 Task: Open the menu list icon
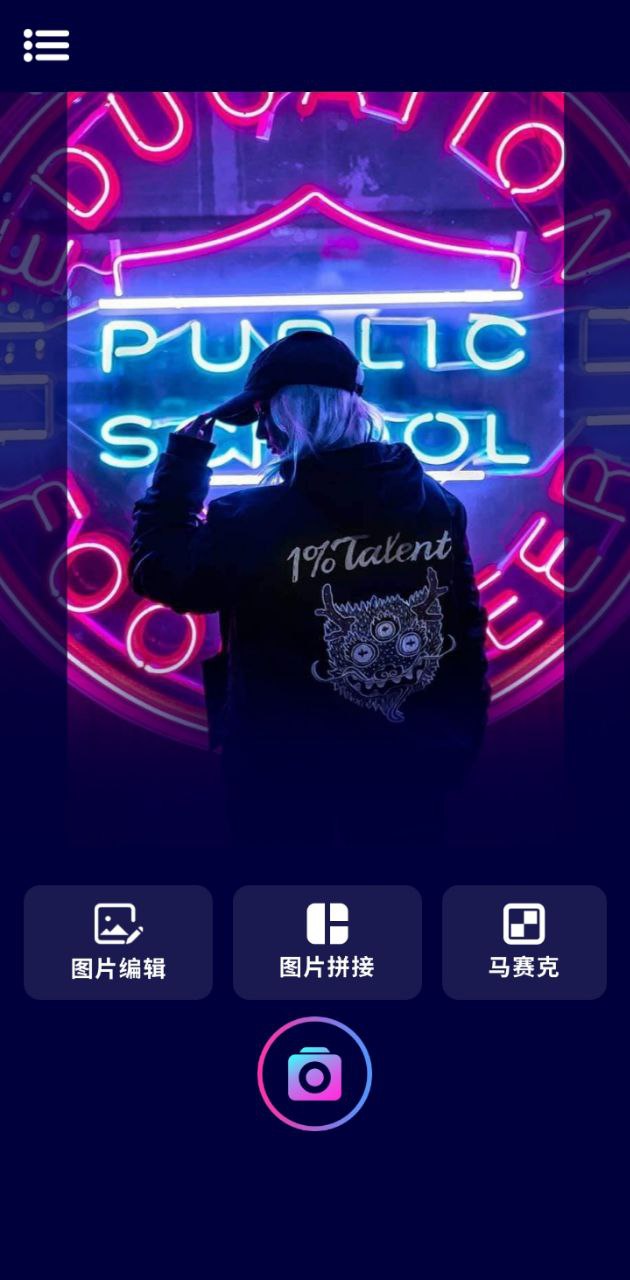click(x=46, y=45)
